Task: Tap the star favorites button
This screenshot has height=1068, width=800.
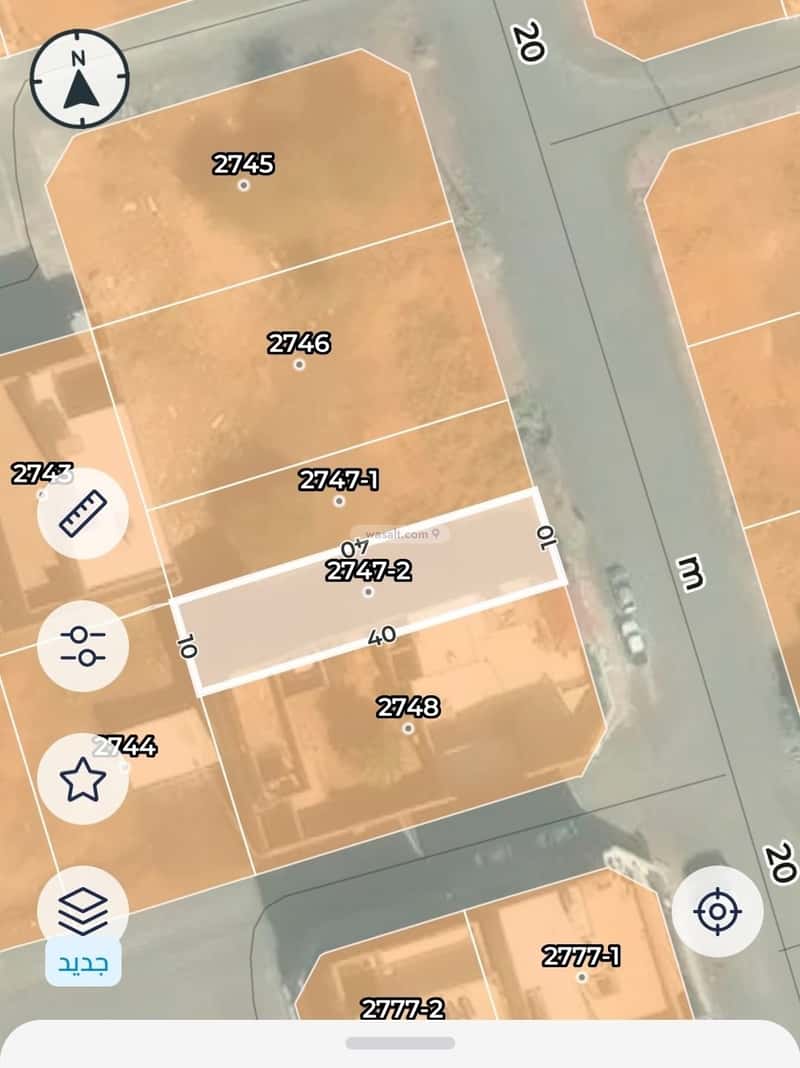Action: (82, 779)
